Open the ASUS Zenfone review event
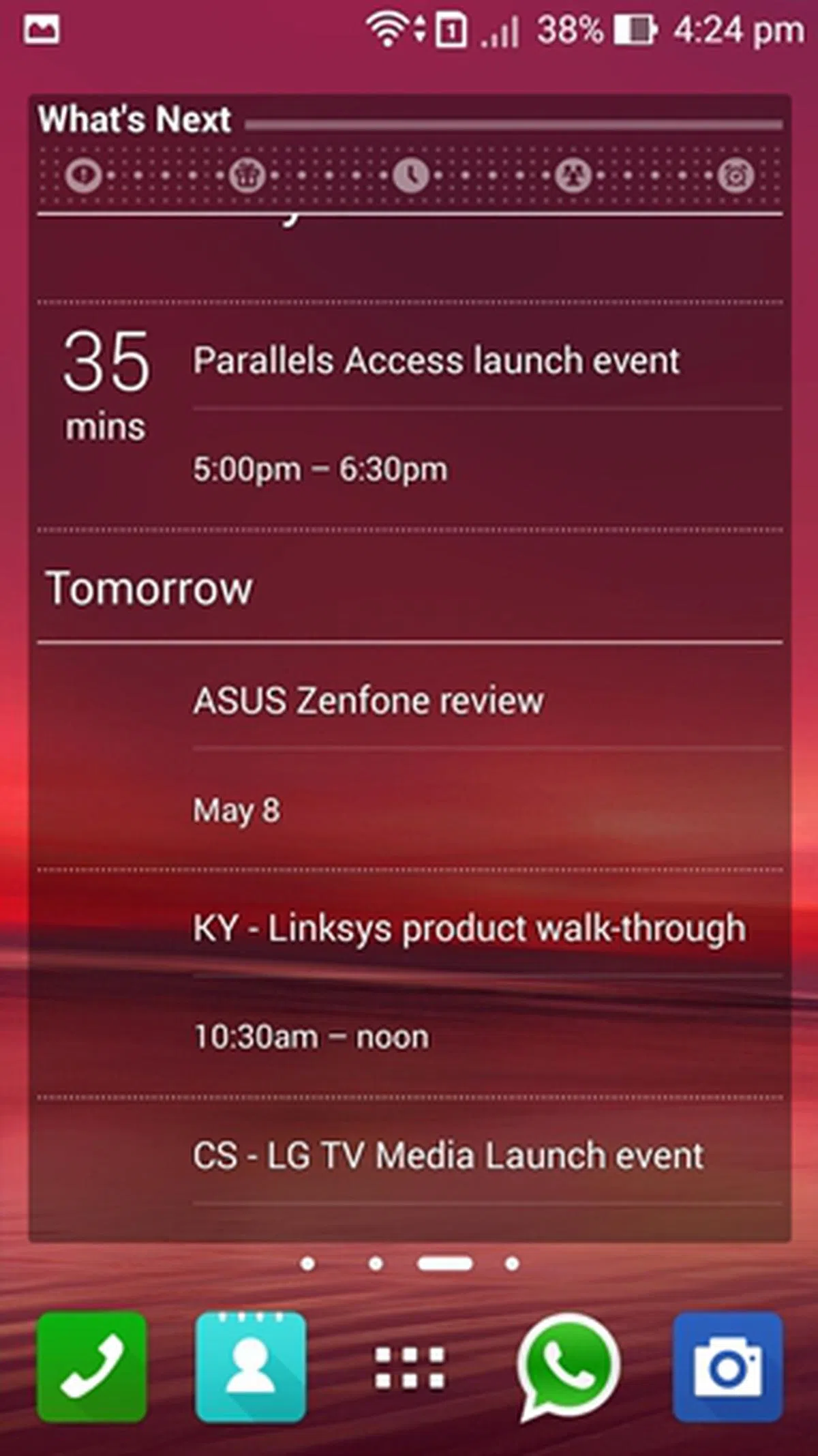Viewport: 818px width, 1456px height. [368, 701]
